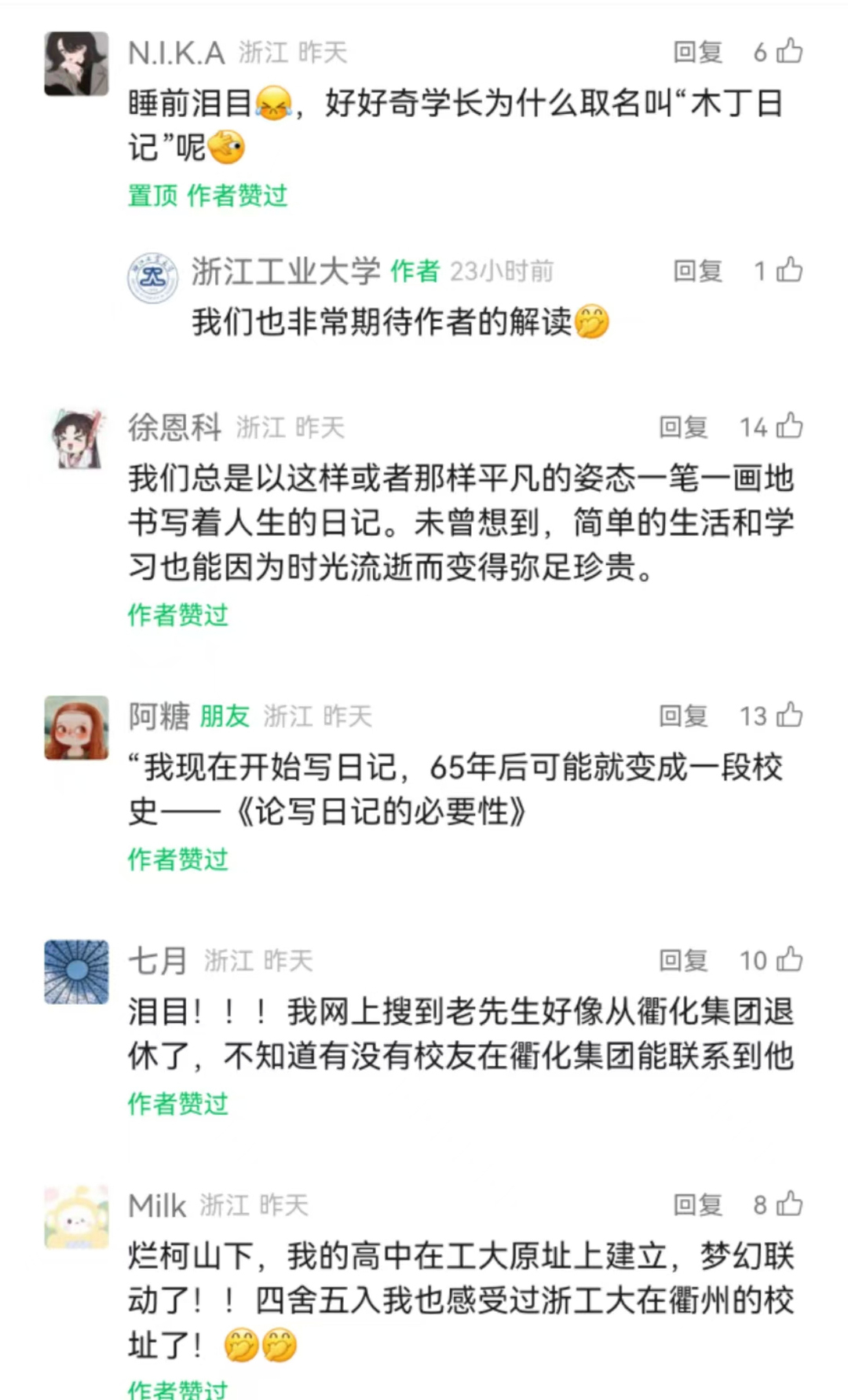Like 徐恩科's comment
The height and width of the screenshot is (1400, 848).
tap(789, 426)
